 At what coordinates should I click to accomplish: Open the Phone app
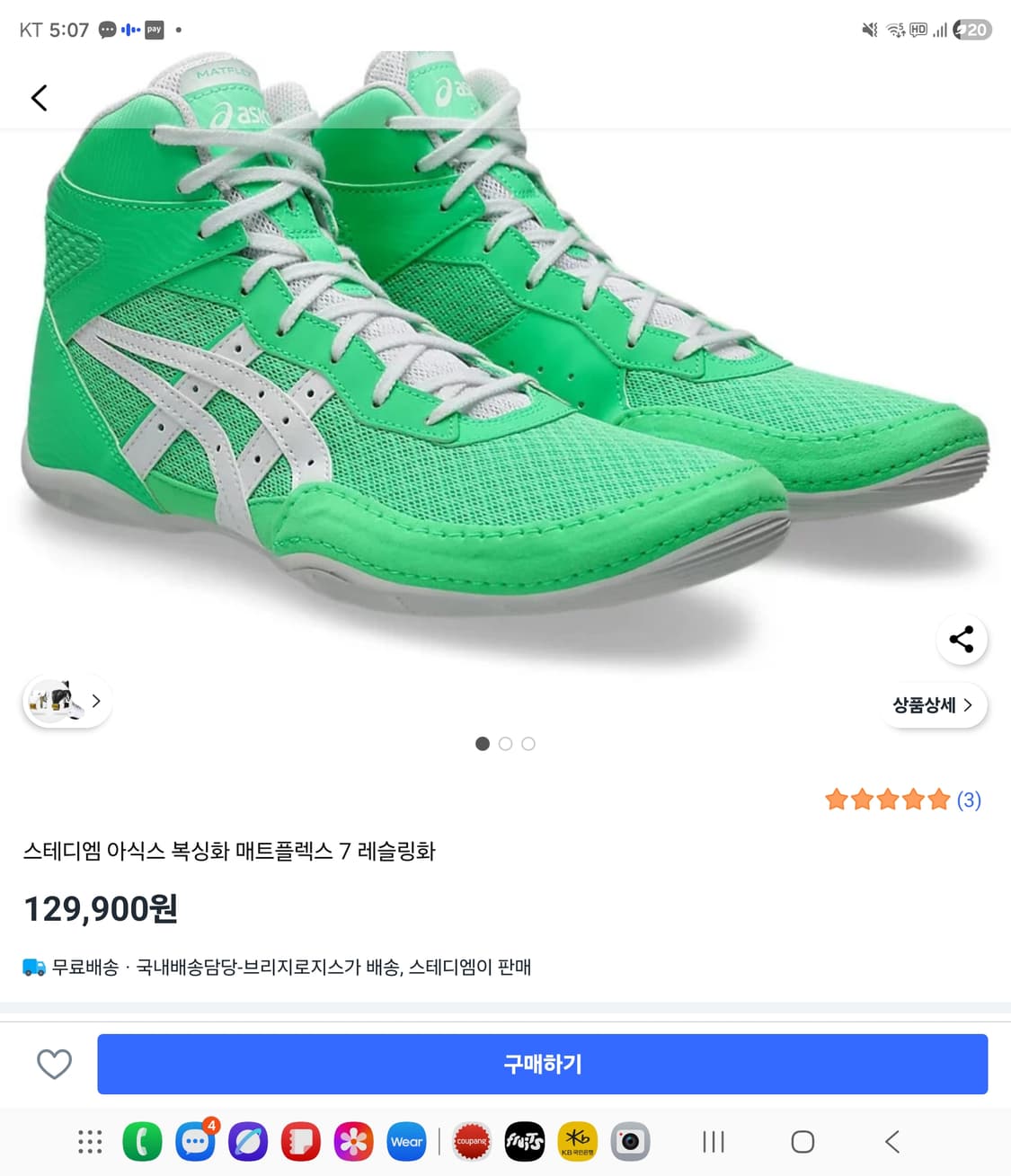(x=141, y=1141)
